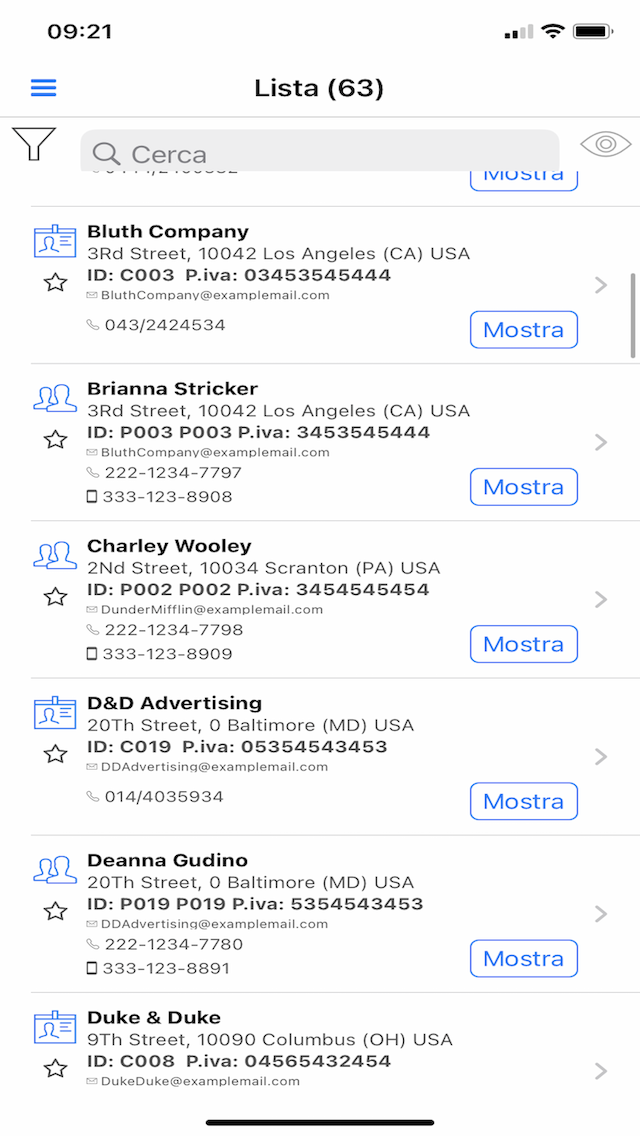
Task: Tap the Cerca search field
Action: point(320,151)
